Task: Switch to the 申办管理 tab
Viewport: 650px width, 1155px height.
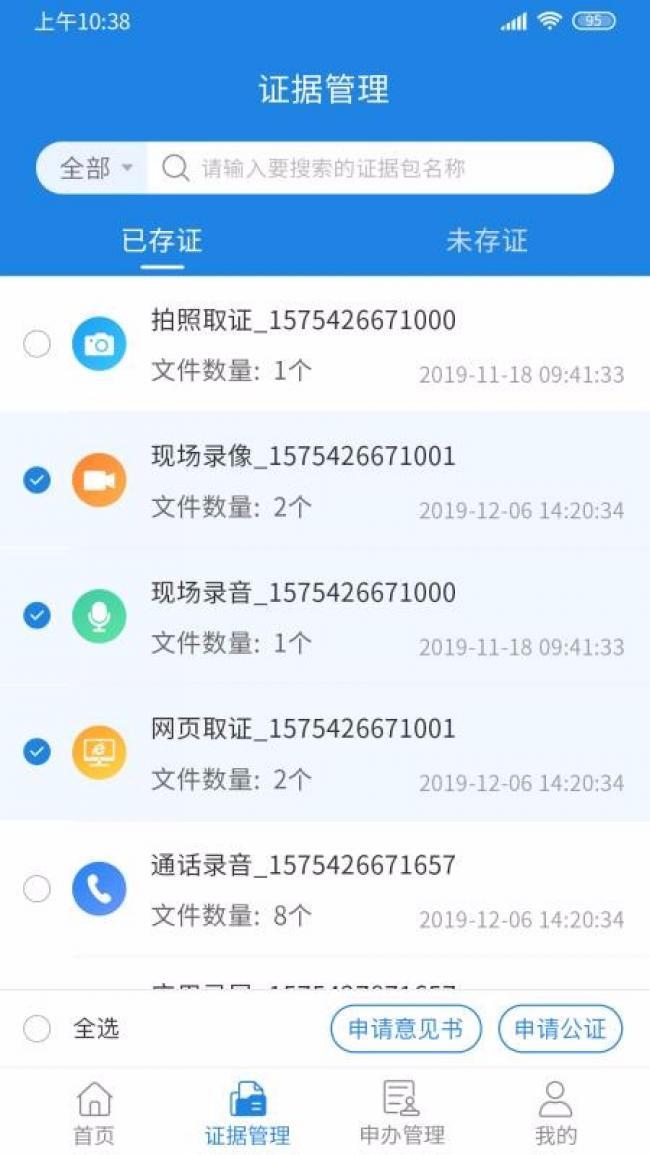Action: click(x=402, y=1111)
